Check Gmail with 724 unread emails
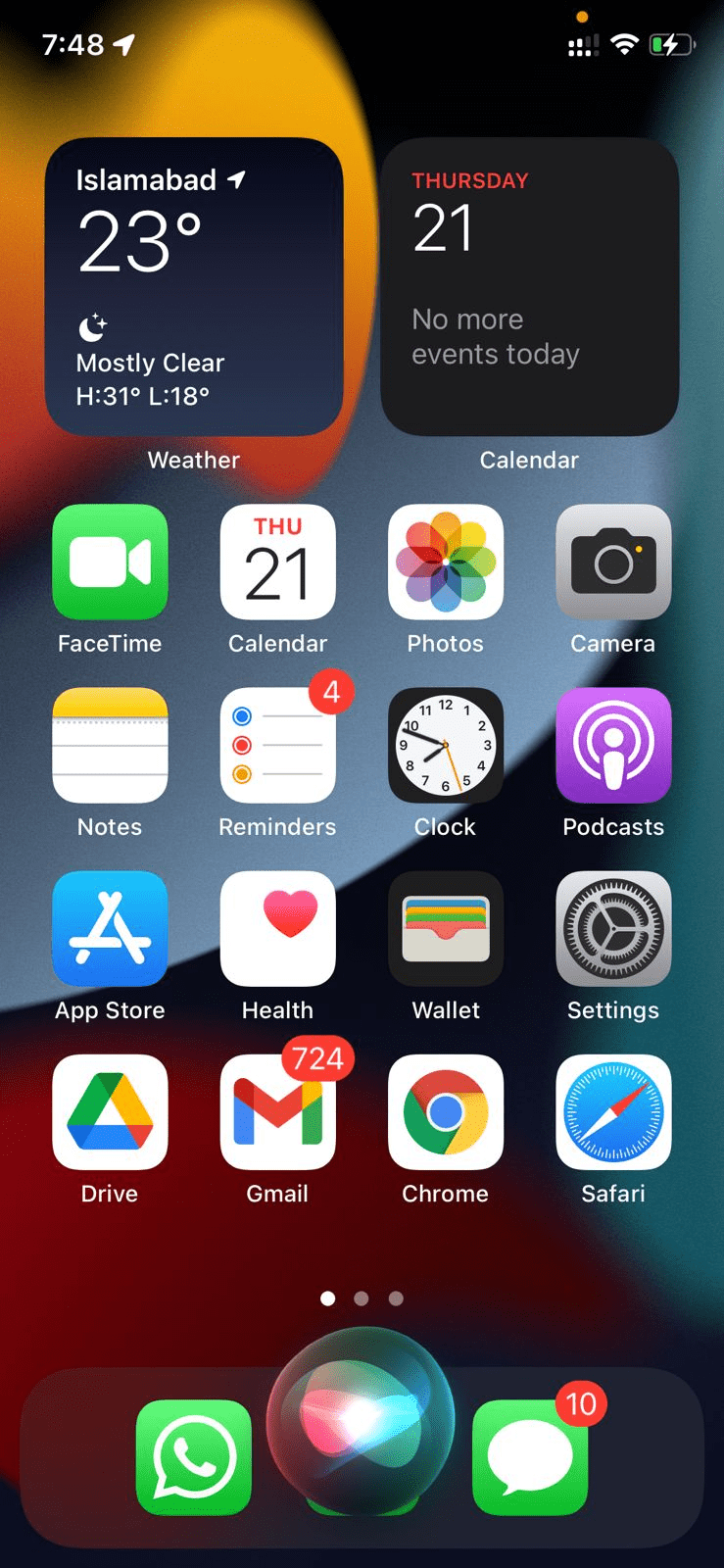Screen dimensions: 724x1568 [x=278, y=1112]
